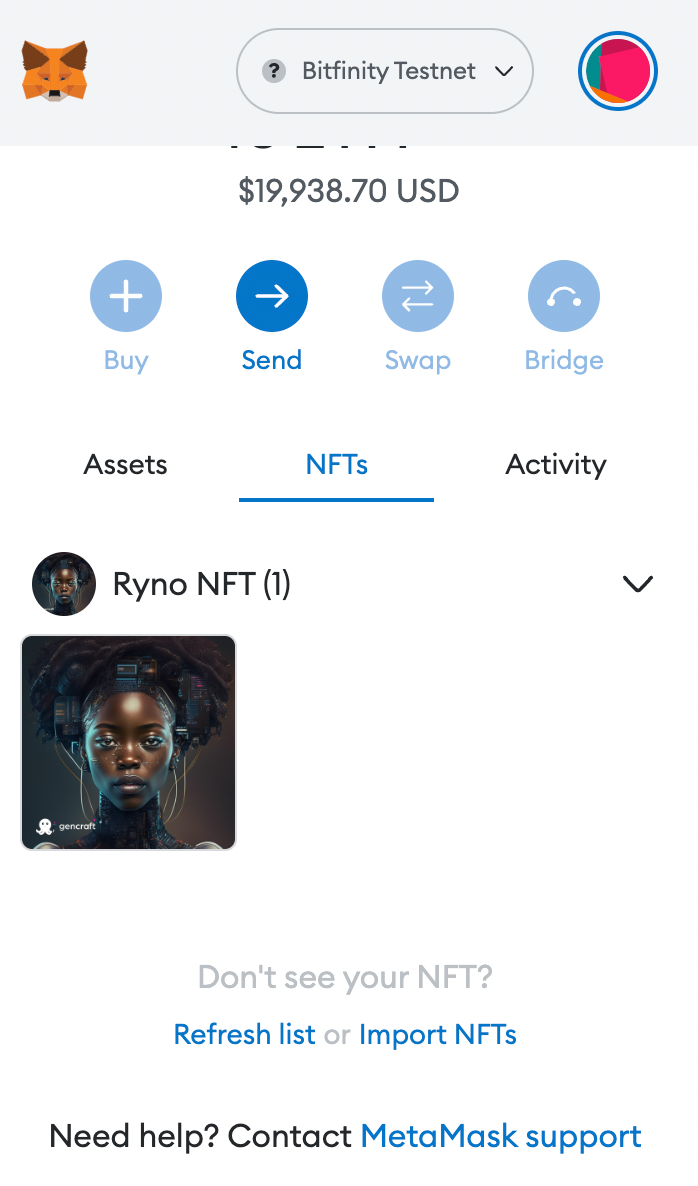Contact MetaMask support via the link

coord(501,1136)
